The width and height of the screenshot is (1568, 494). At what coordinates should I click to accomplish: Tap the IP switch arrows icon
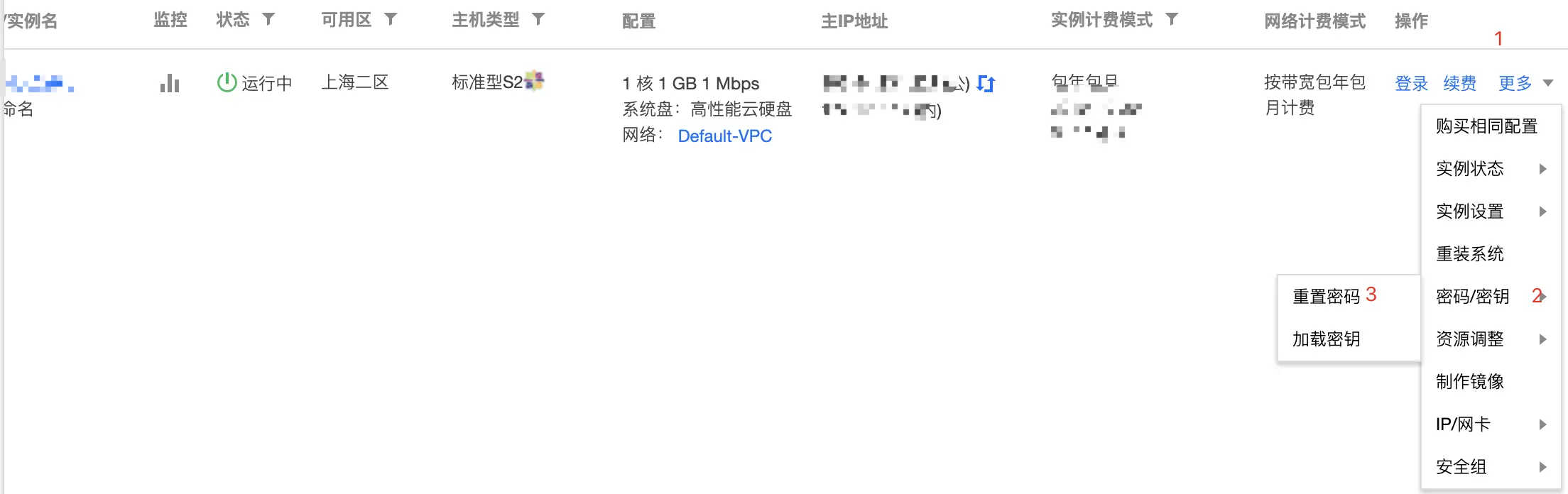(x=986, y=84)
